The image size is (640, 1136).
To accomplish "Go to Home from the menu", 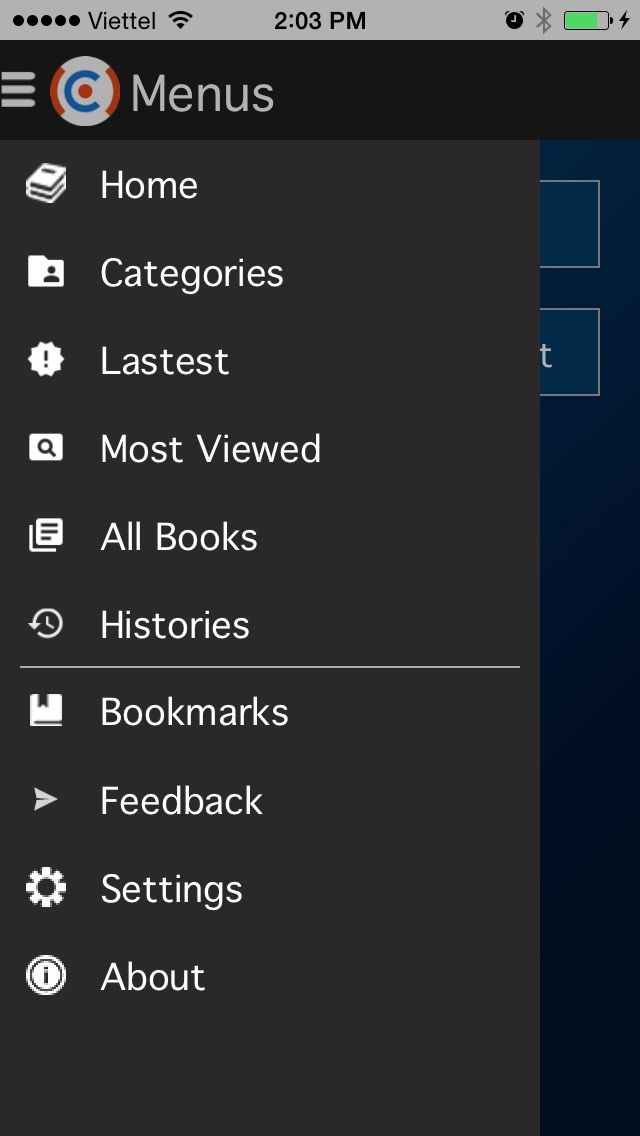I will 149,185.
